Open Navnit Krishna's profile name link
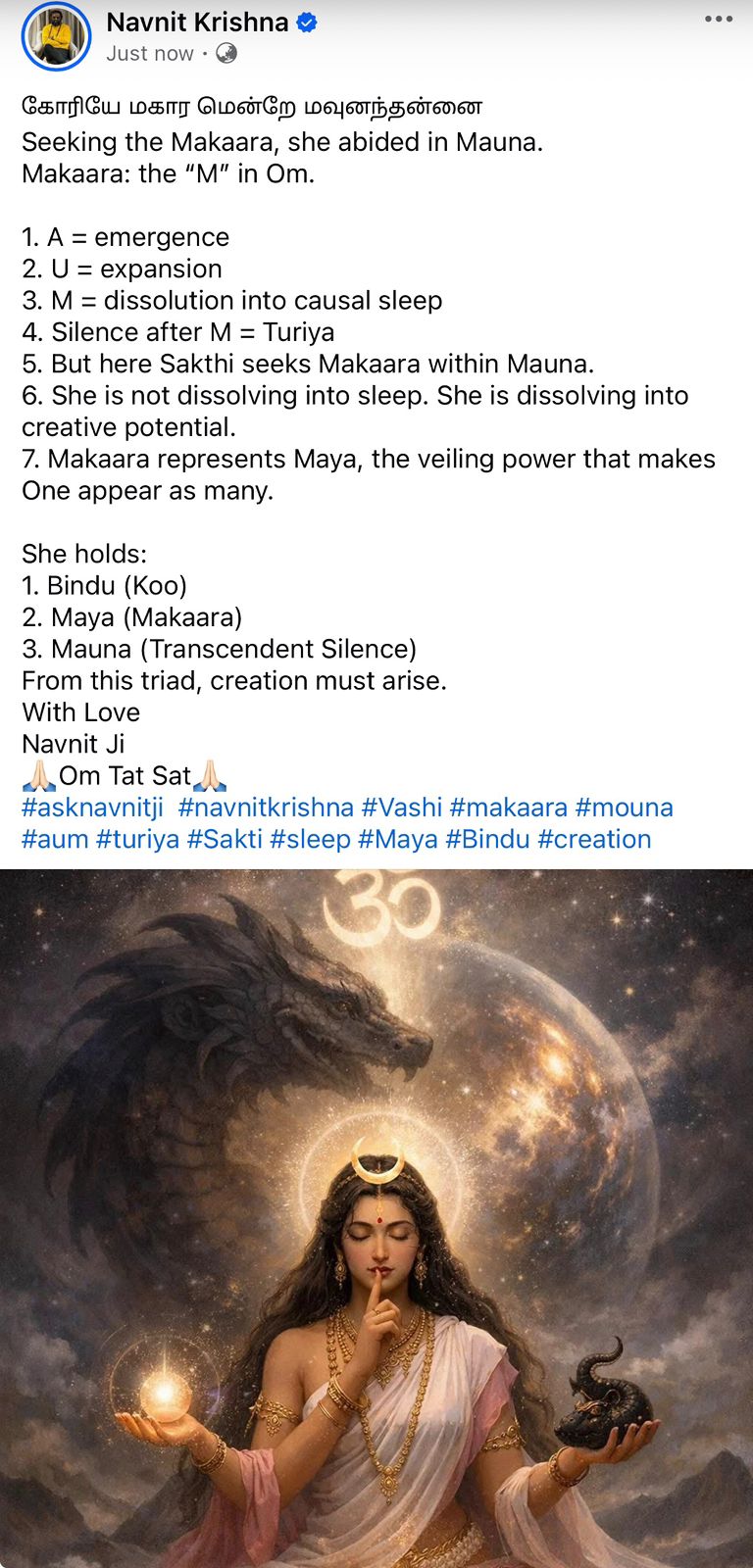Image resolution: width=753 pixels, height=1568 pixels. (197, 22)
